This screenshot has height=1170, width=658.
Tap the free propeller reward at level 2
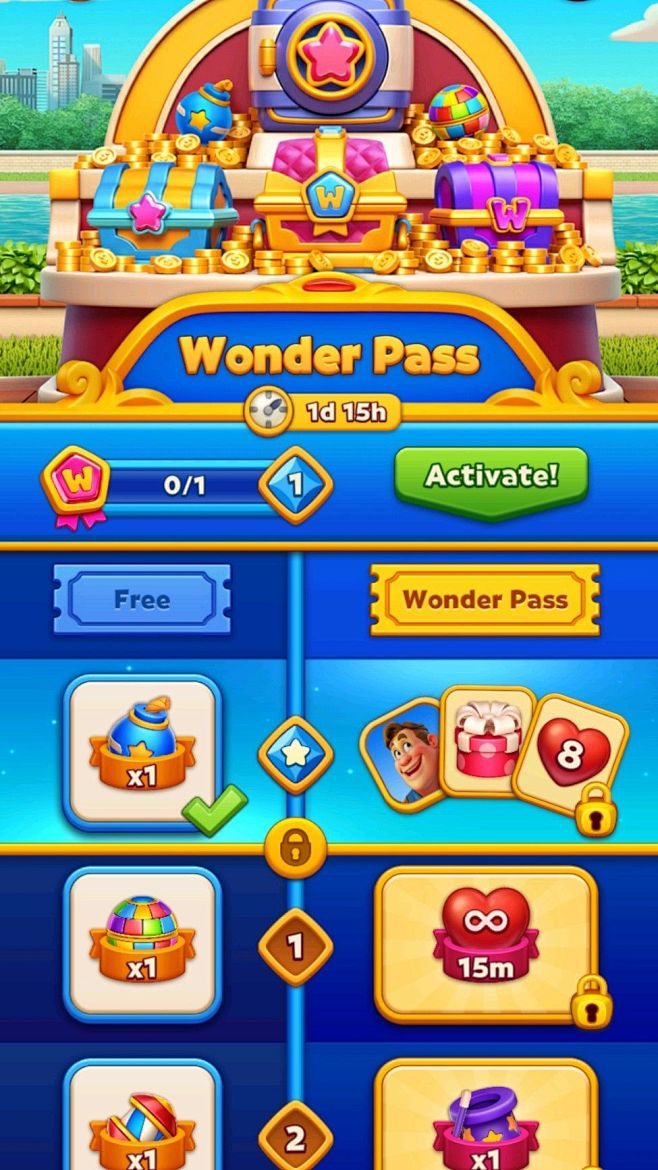coord(142,1116)
